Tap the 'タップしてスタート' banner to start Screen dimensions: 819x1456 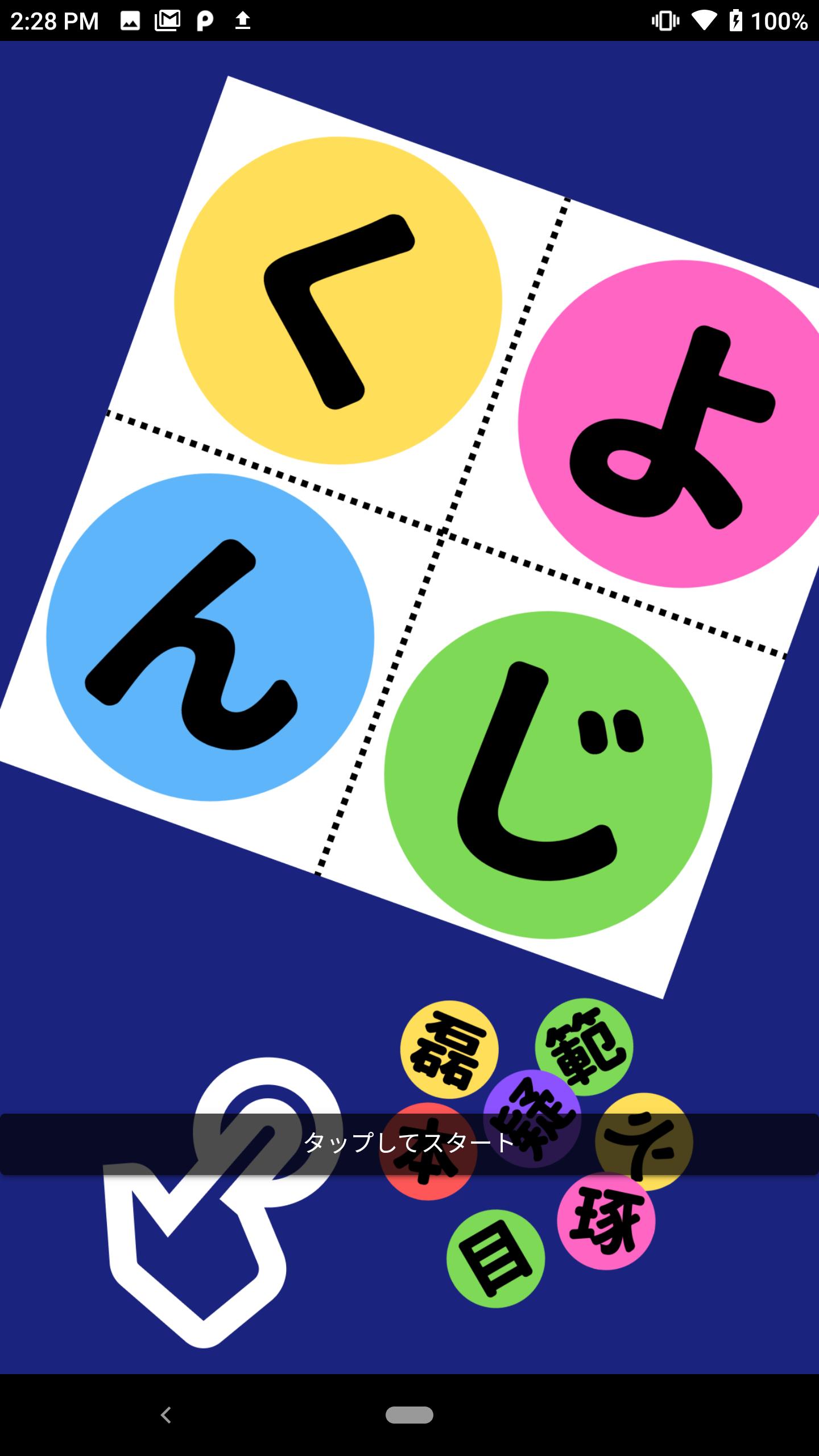pos(409,1143)
